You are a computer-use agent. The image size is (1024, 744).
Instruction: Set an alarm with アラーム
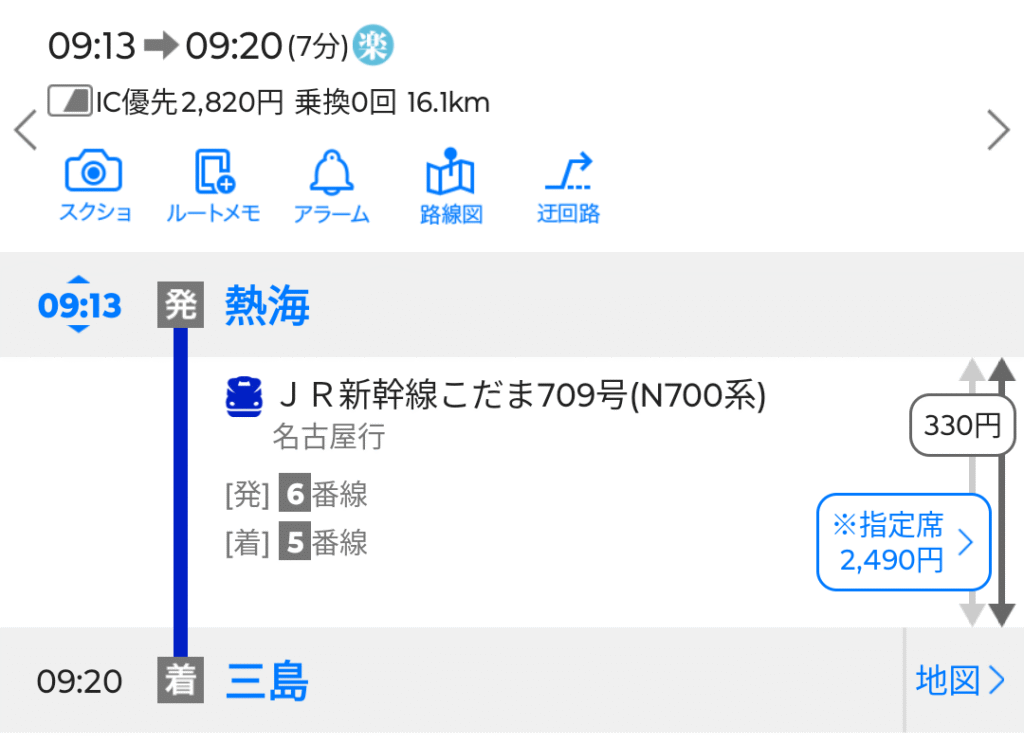(x=331, y=187)
